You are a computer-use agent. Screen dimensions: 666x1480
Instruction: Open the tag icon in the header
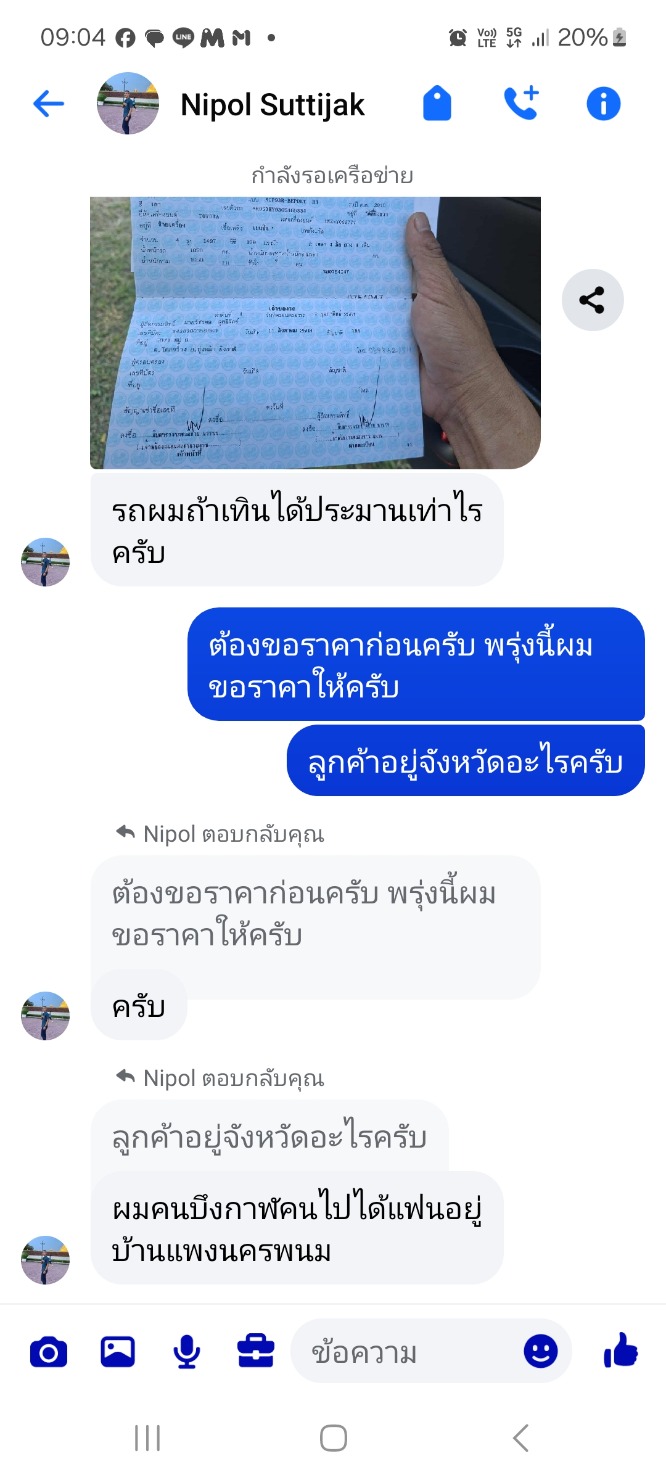(x=437, y=104)
